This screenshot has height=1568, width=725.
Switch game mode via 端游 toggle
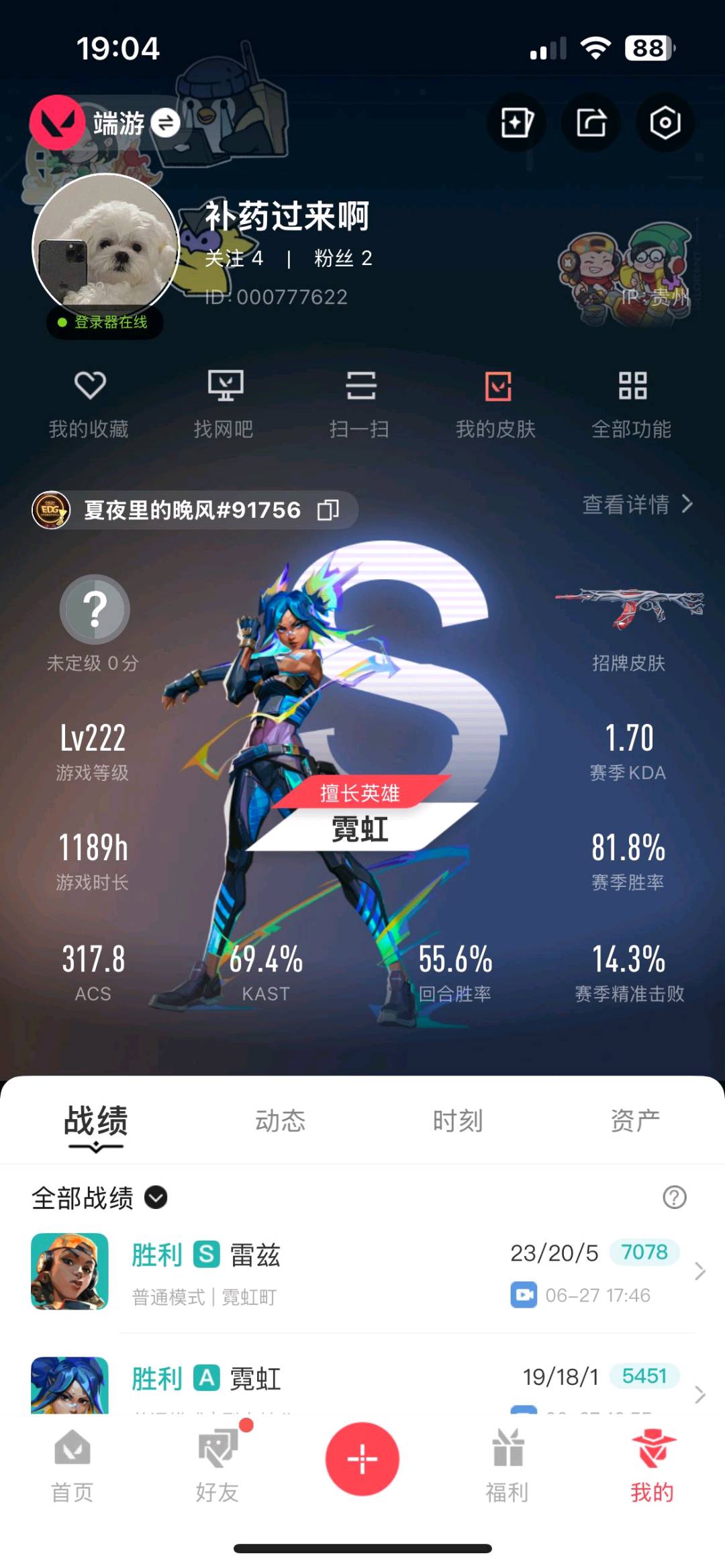(x=165, y=123)
